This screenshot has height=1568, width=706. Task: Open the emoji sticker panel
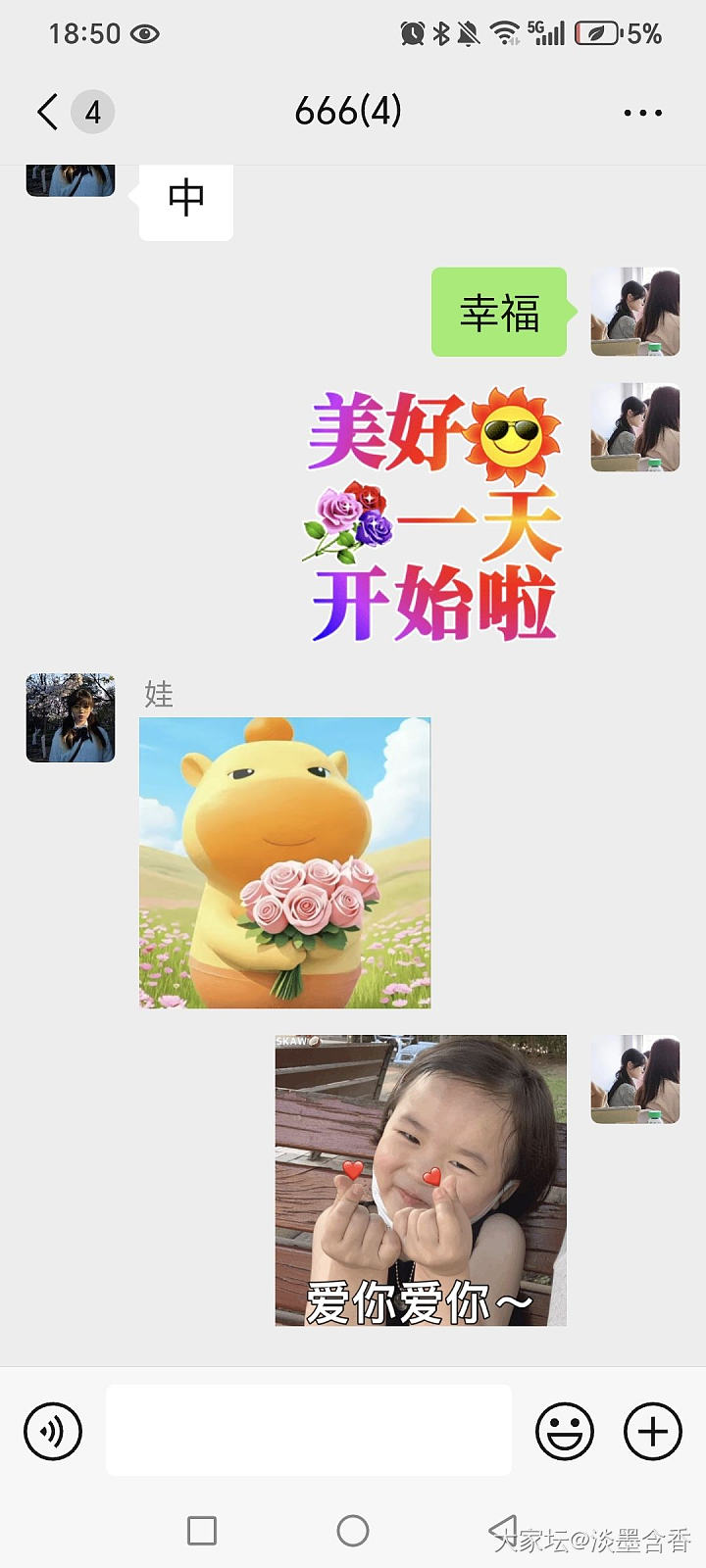click(565, 1432)
